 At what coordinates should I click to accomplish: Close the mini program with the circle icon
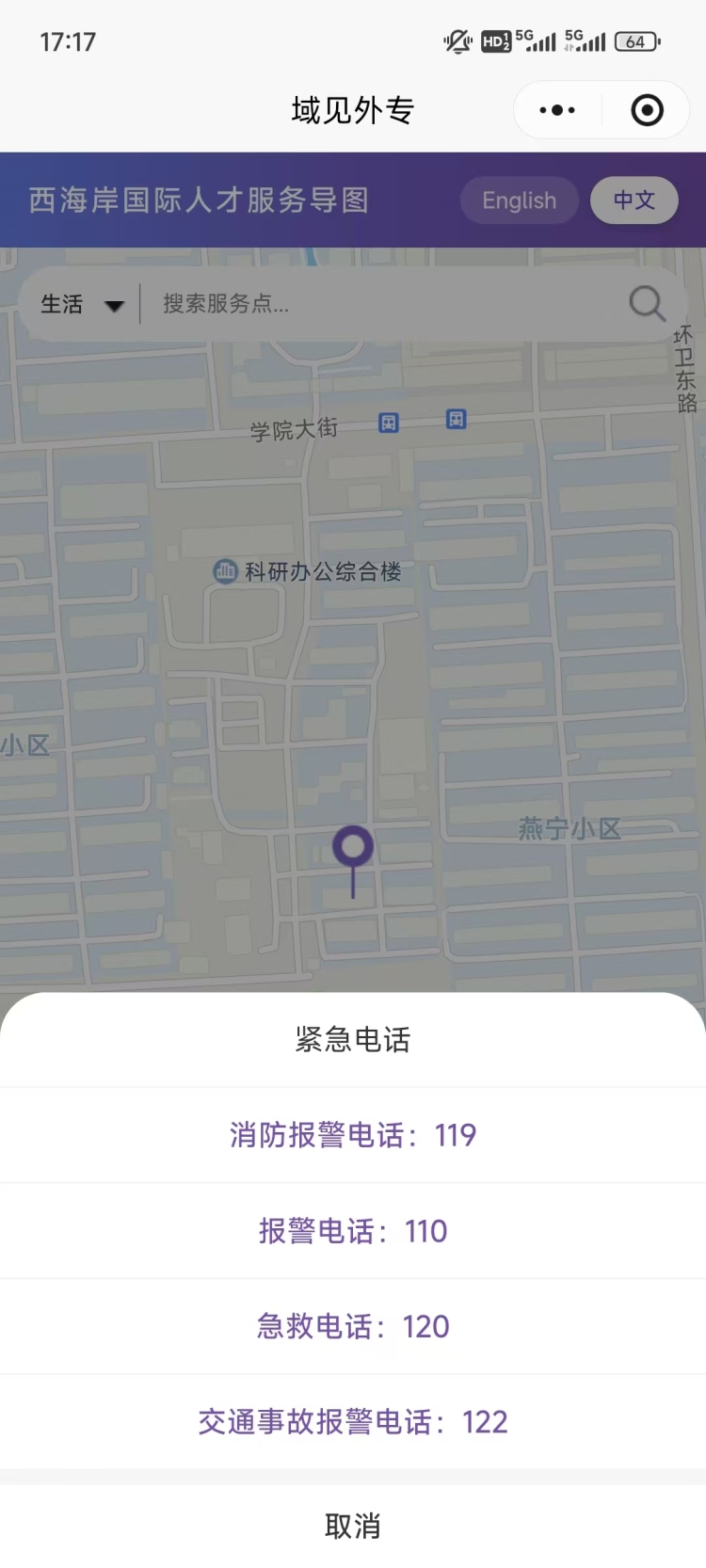pyautogui.click(x=647, y=110)
